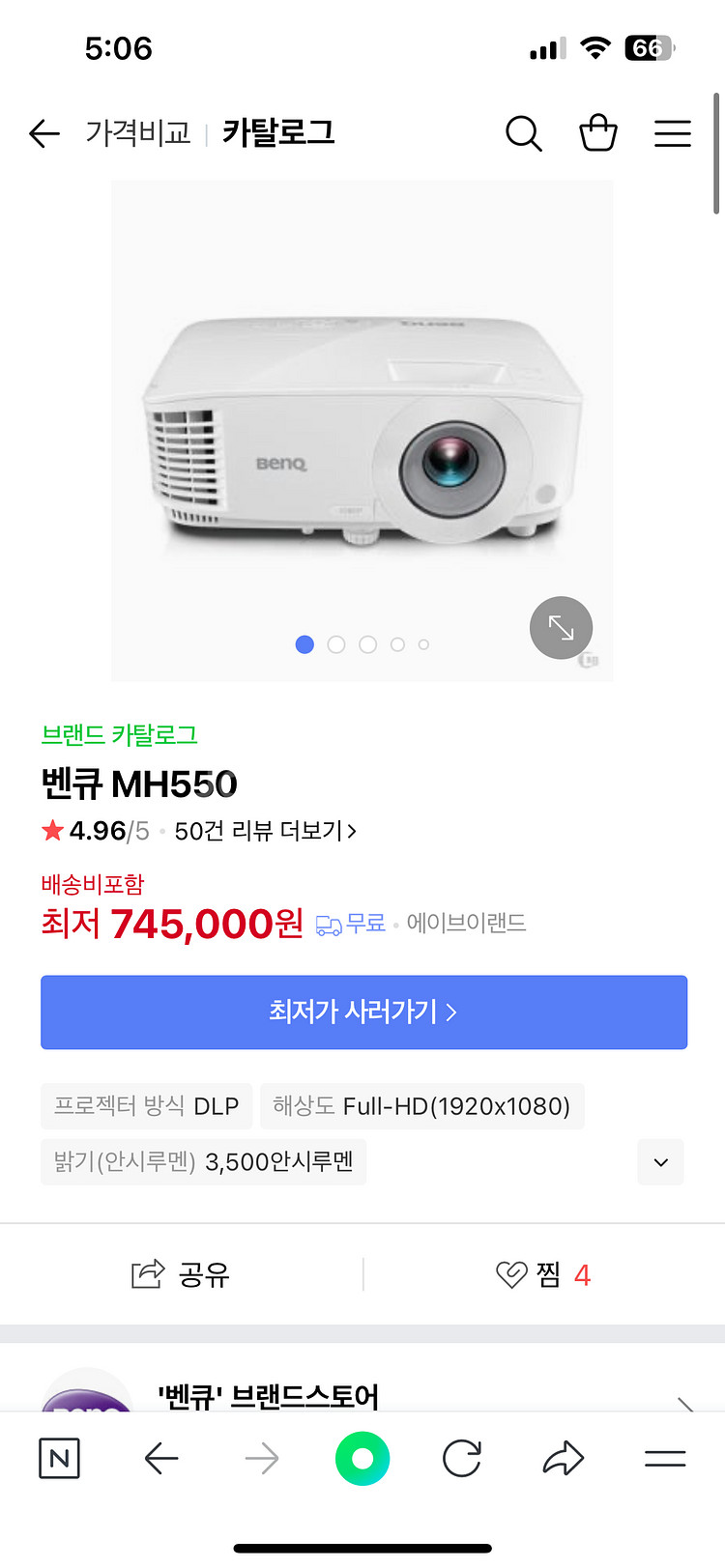This screenshot has height=1568, width=725.
Task: Go back with the top-left arrow
Action: 44,133
